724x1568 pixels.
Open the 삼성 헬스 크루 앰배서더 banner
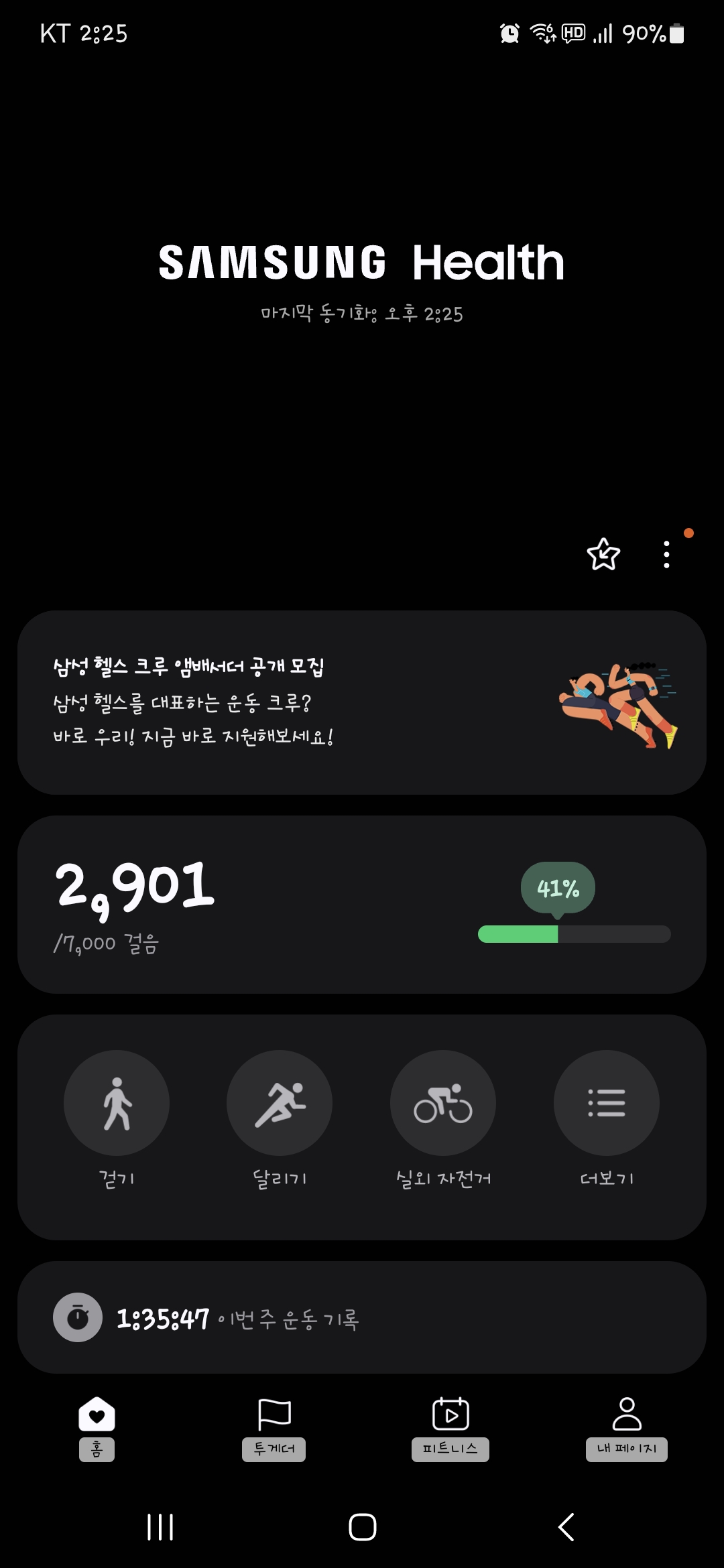(362, 702)
